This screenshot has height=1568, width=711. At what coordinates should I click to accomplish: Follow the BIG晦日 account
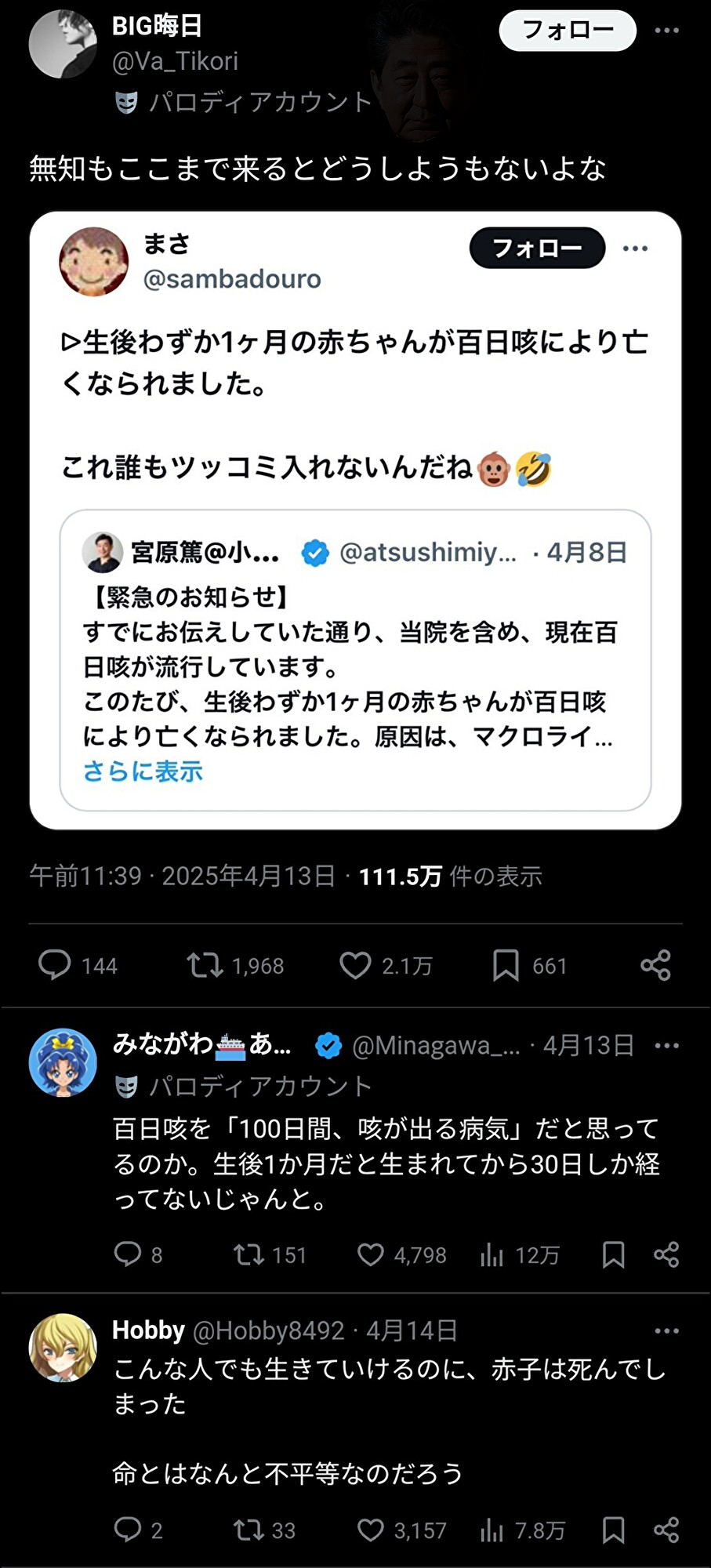coord(567,31)
